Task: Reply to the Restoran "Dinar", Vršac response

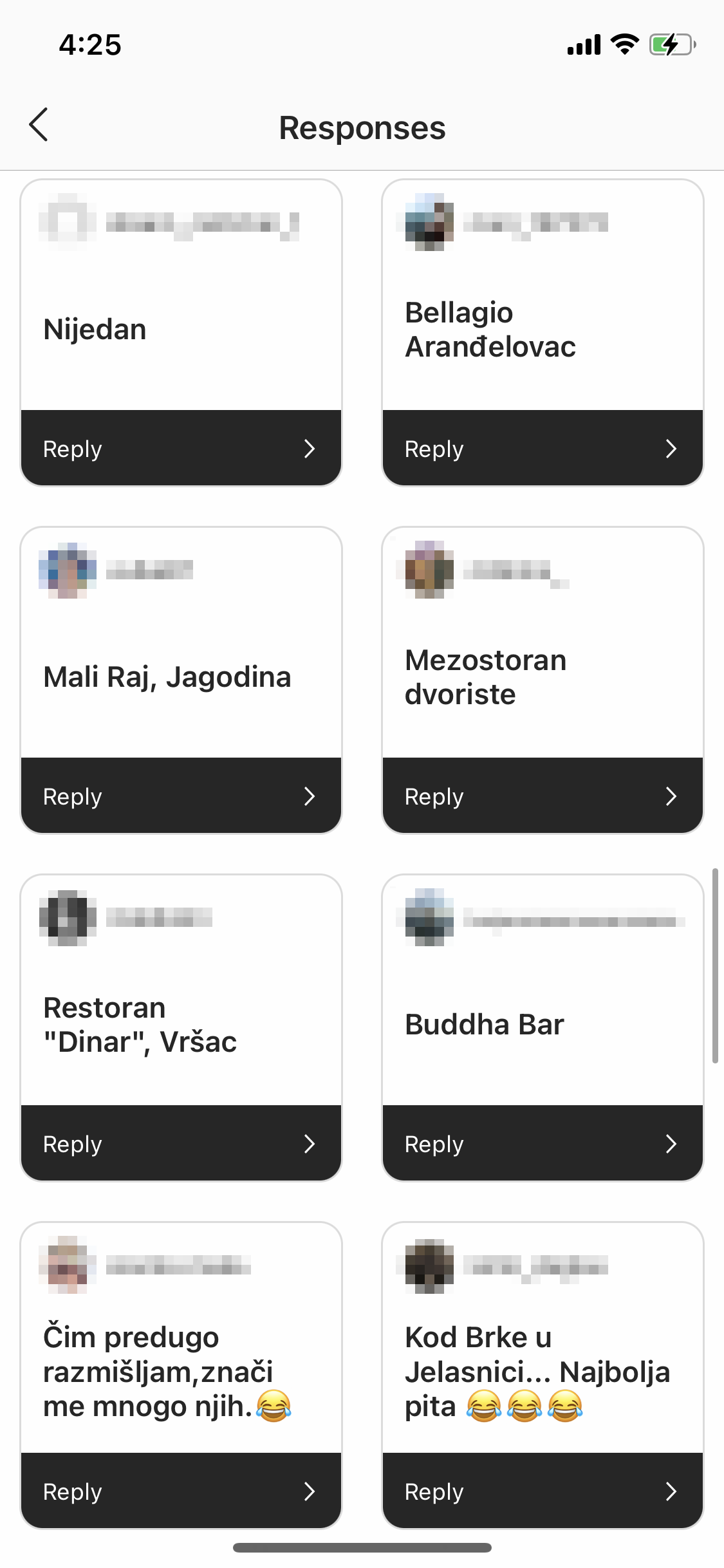Action: coord(181,1143)
